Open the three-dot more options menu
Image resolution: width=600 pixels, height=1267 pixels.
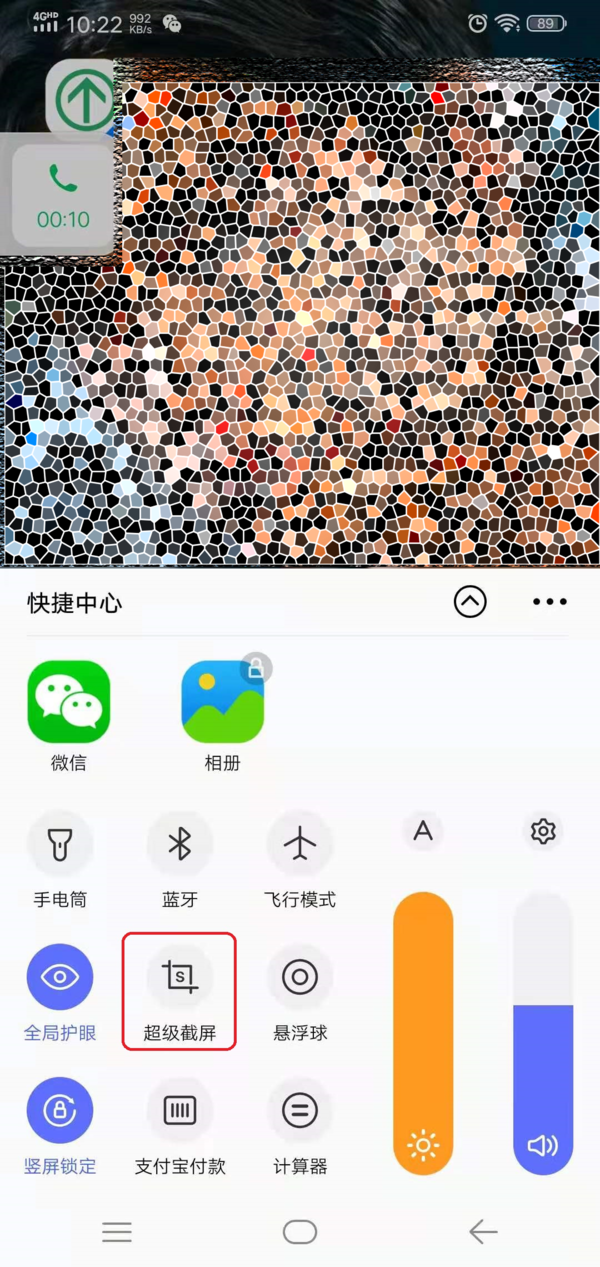point(550,602)
